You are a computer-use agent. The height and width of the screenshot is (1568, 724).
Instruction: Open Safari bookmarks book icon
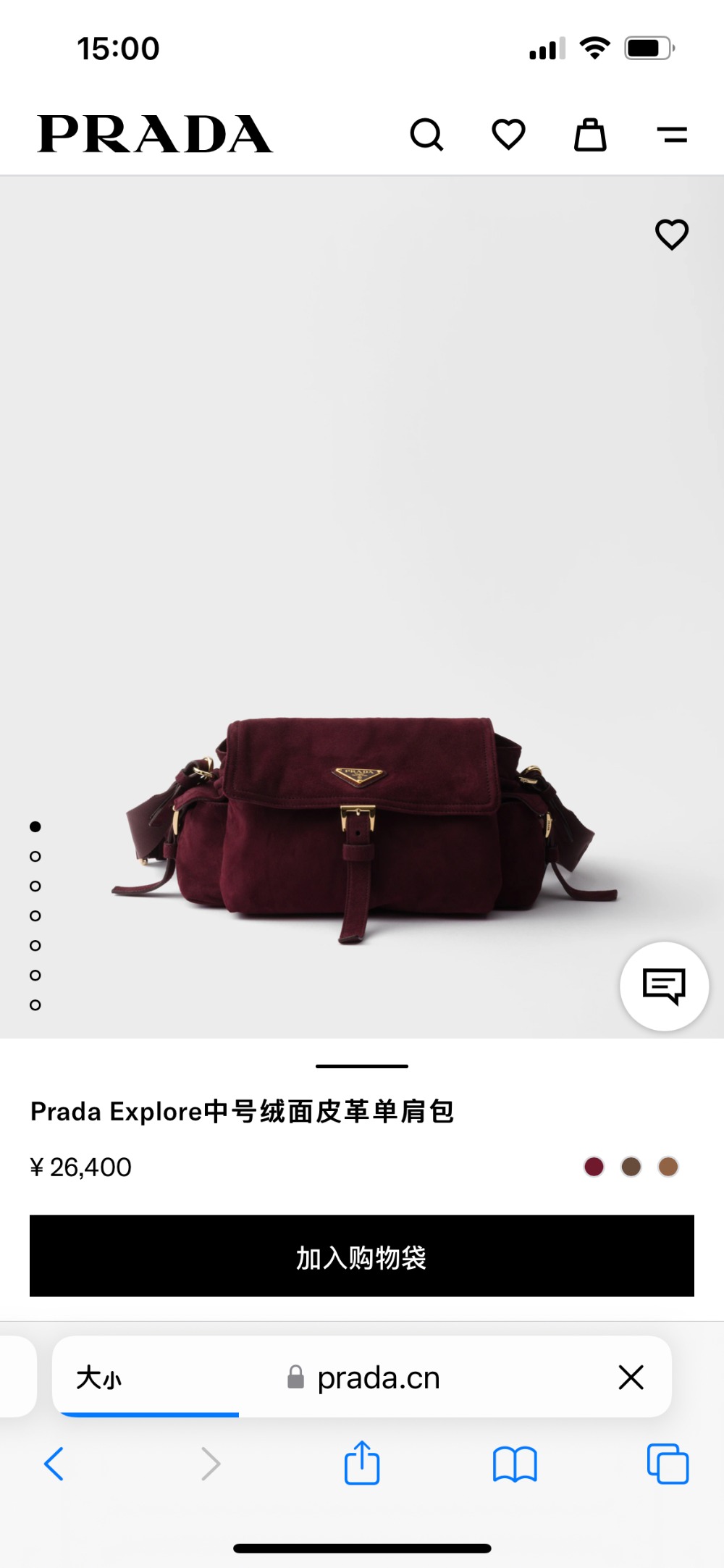point(514,1464)
